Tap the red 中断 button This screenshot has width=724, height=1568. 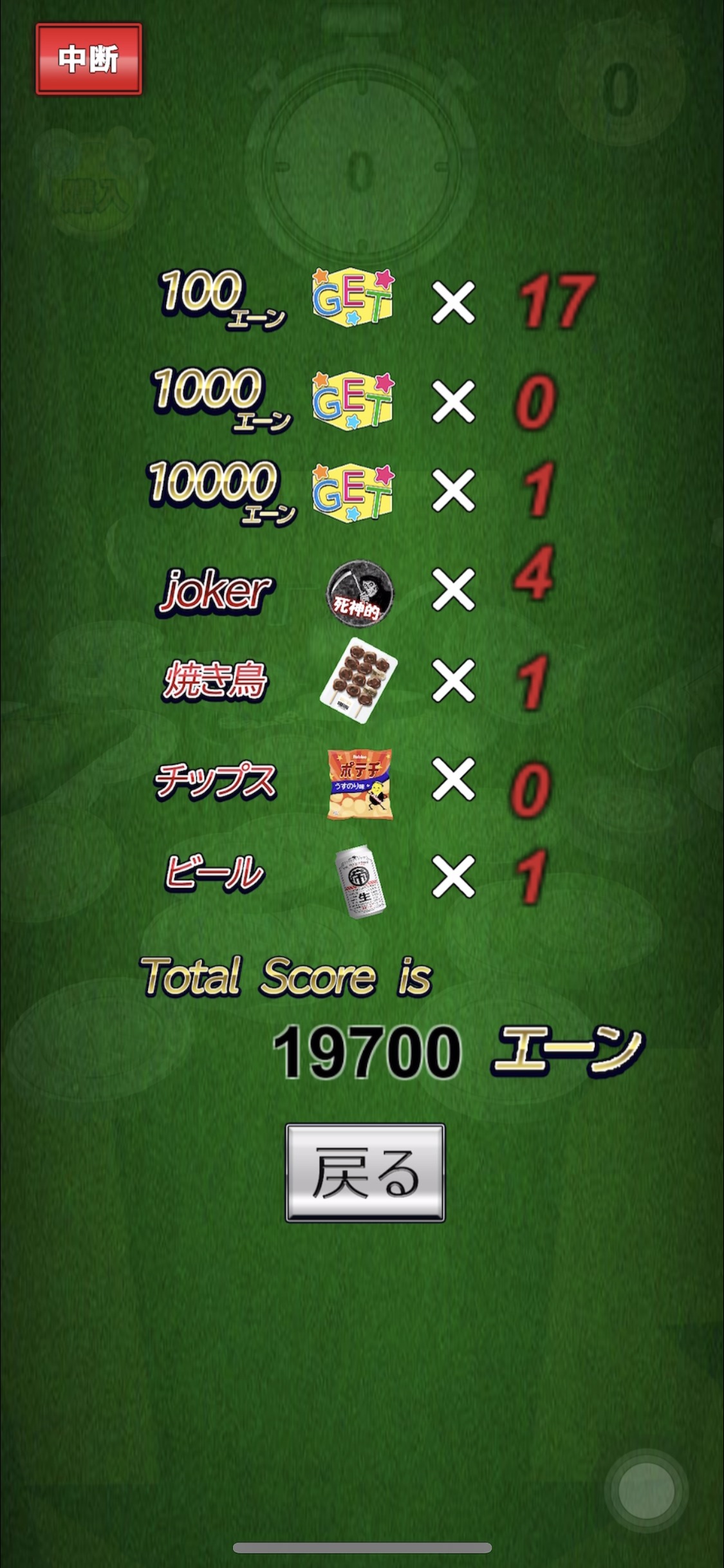[x=89, y=59]
